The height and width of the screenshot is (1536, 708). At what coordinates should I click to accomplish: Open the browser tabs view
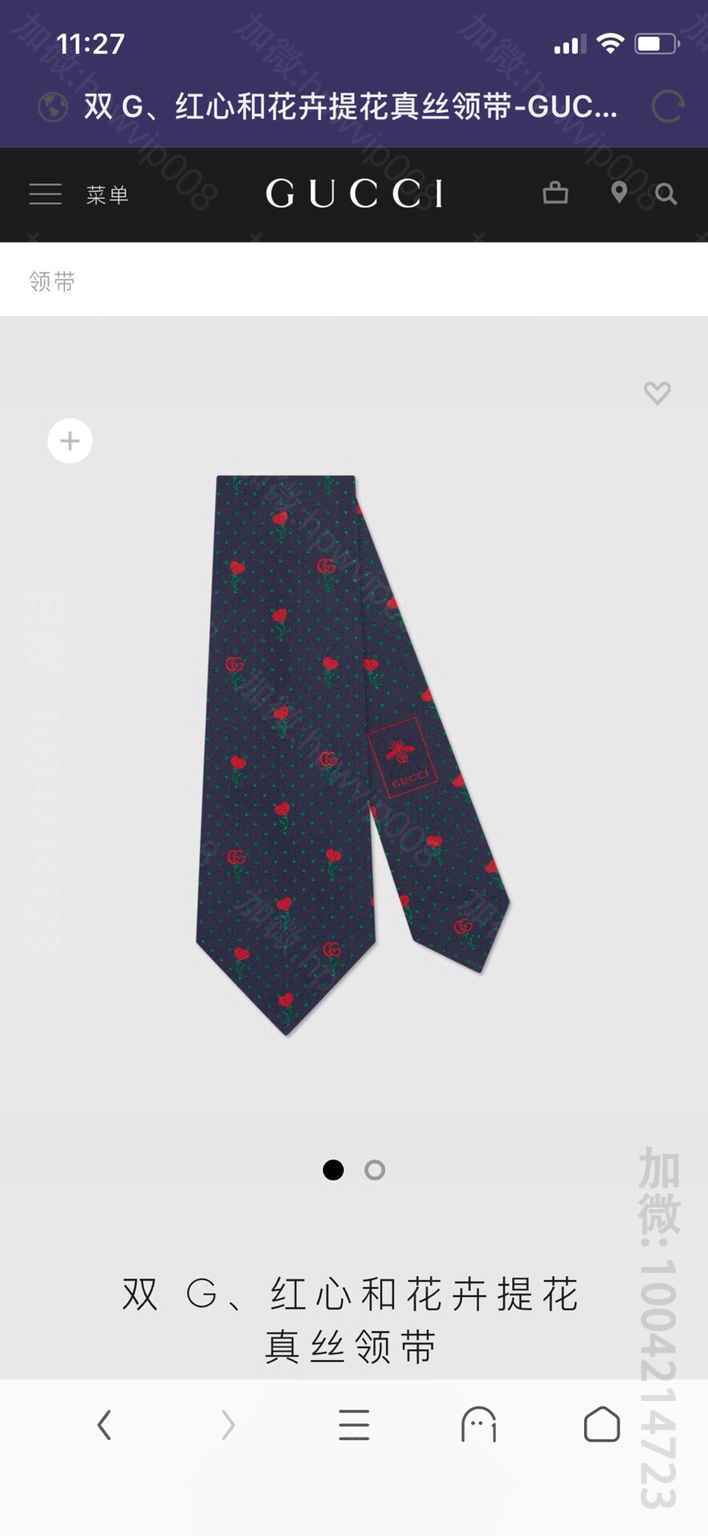[478, 1424]
